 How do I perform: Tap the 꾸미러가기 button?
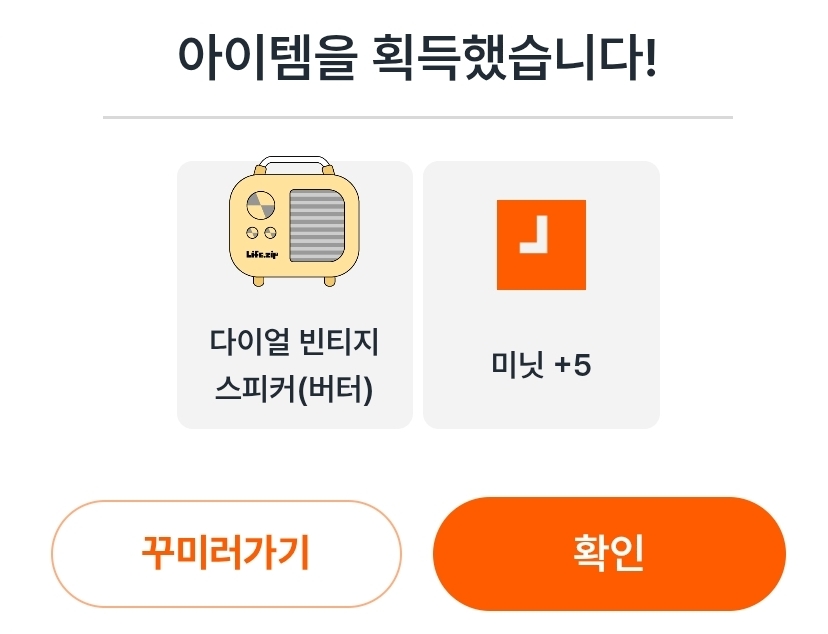coord(226,554)
